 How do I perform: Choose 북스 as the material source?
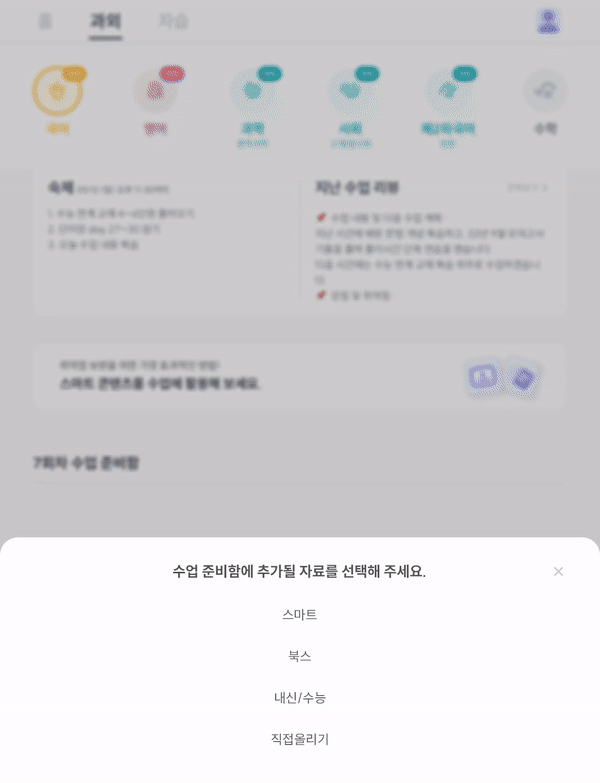(x=299, y=656)
